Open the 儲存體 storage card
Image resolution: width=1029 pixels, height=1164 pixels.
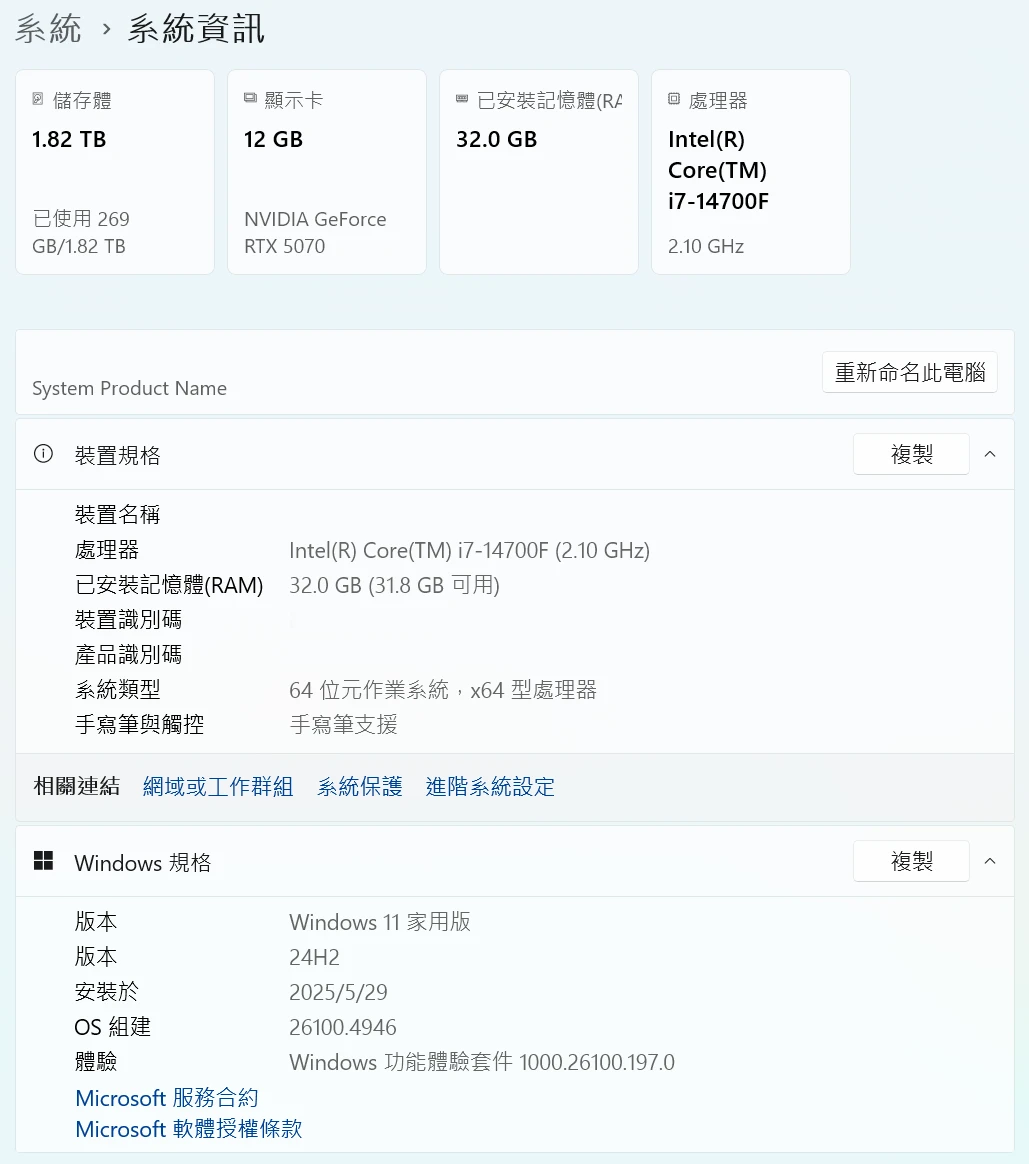coord(115,172)
